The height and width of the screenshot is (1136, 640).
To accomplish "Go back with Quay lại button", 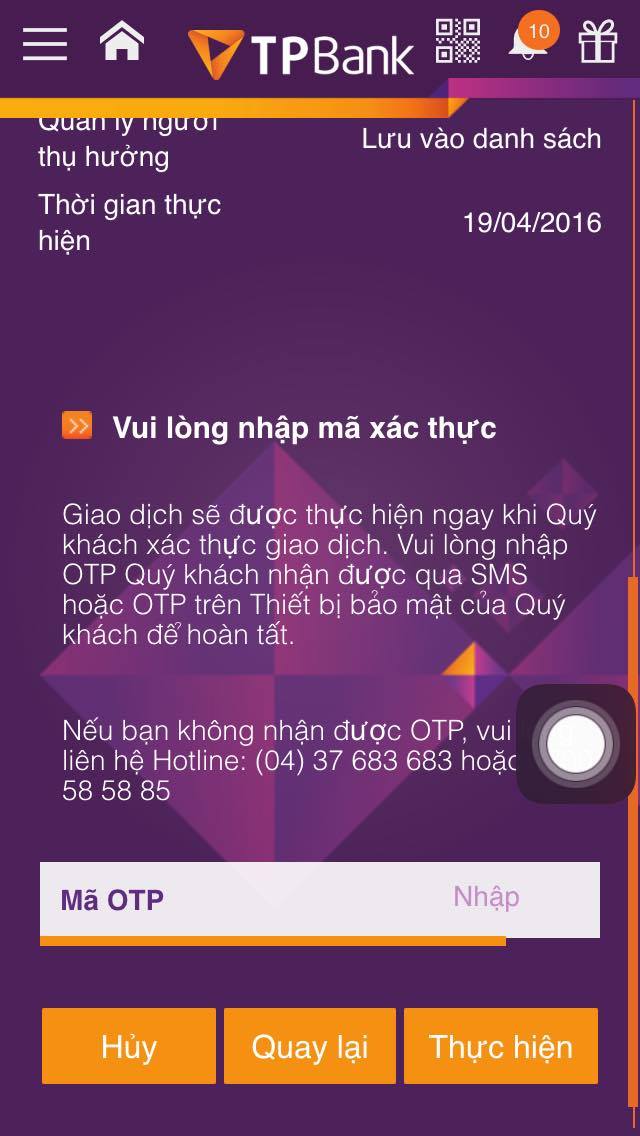I will (310, 1046).
